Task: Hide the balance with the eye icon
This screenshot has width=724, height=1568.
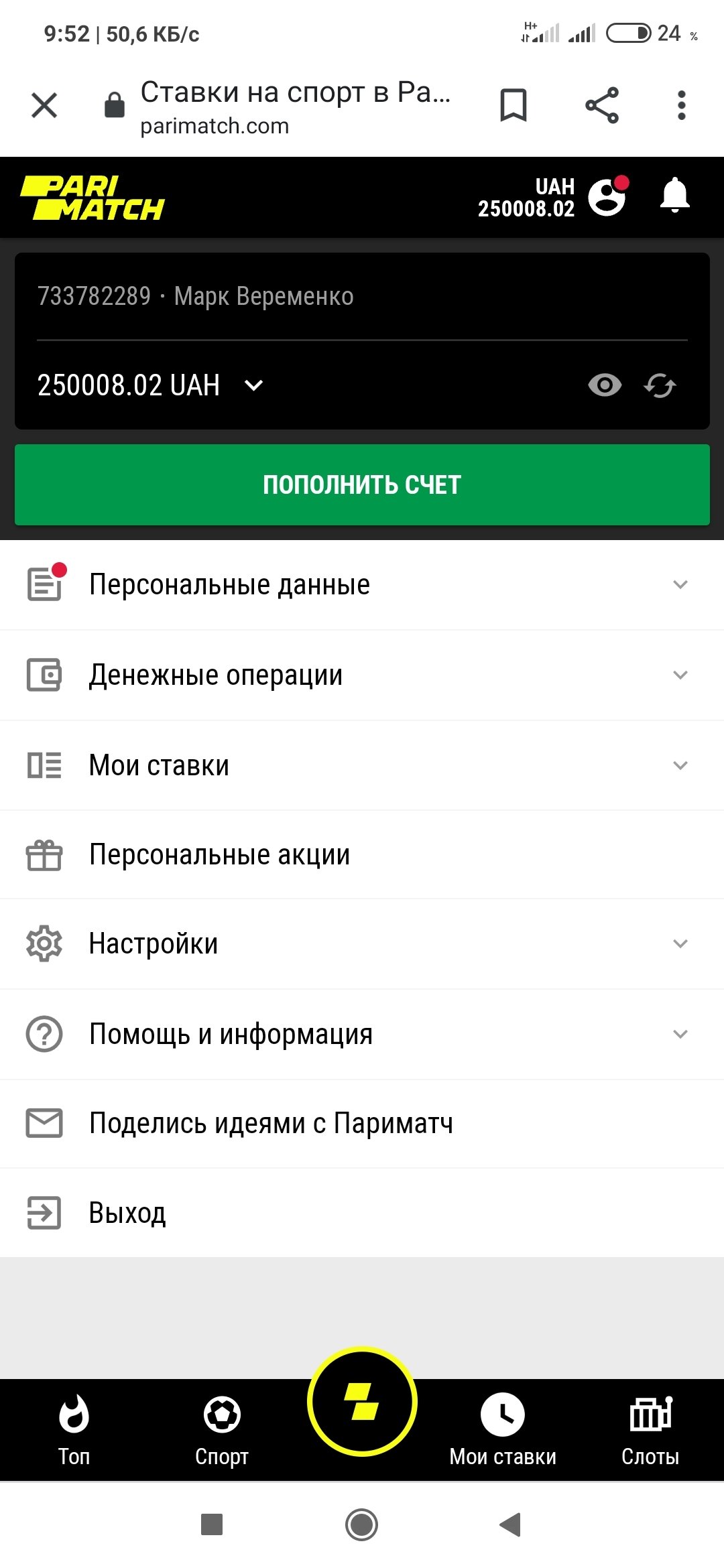Action: pyautogui.click(x=605, y=385)
